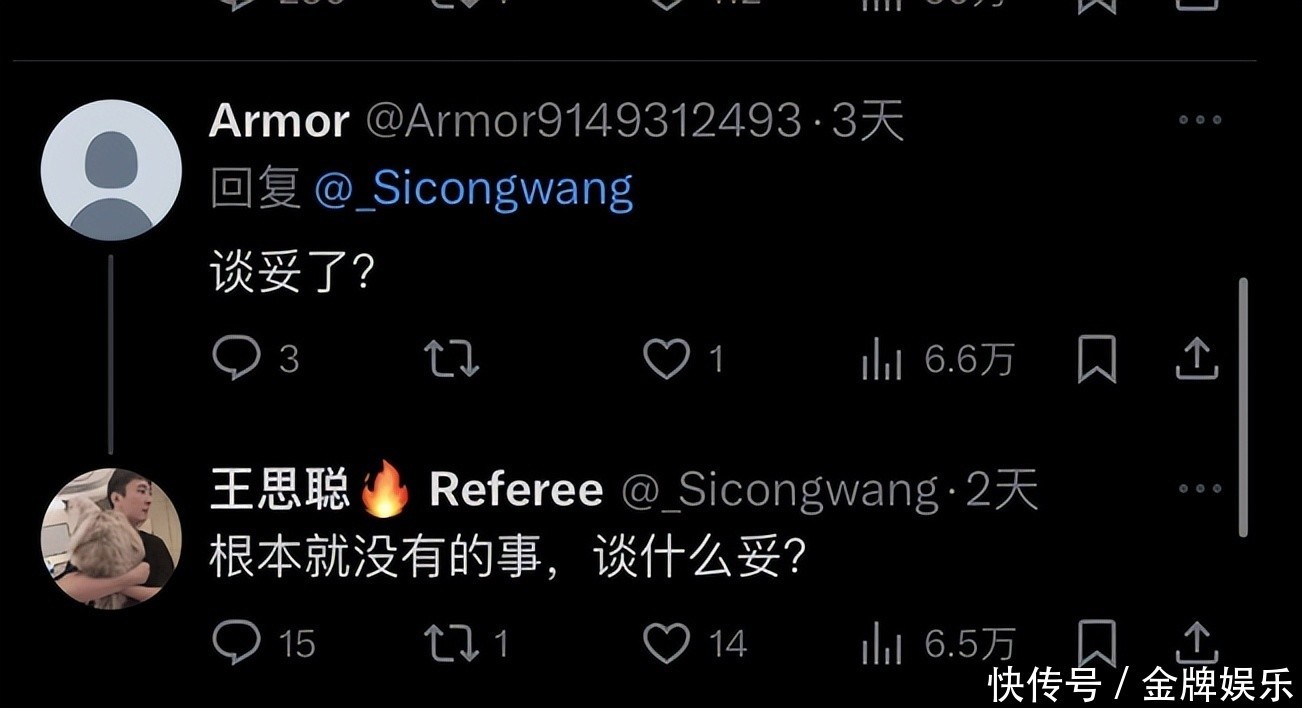Like Armor's tweet
This screenshot has height=708, width=1302.
[666, 359]
